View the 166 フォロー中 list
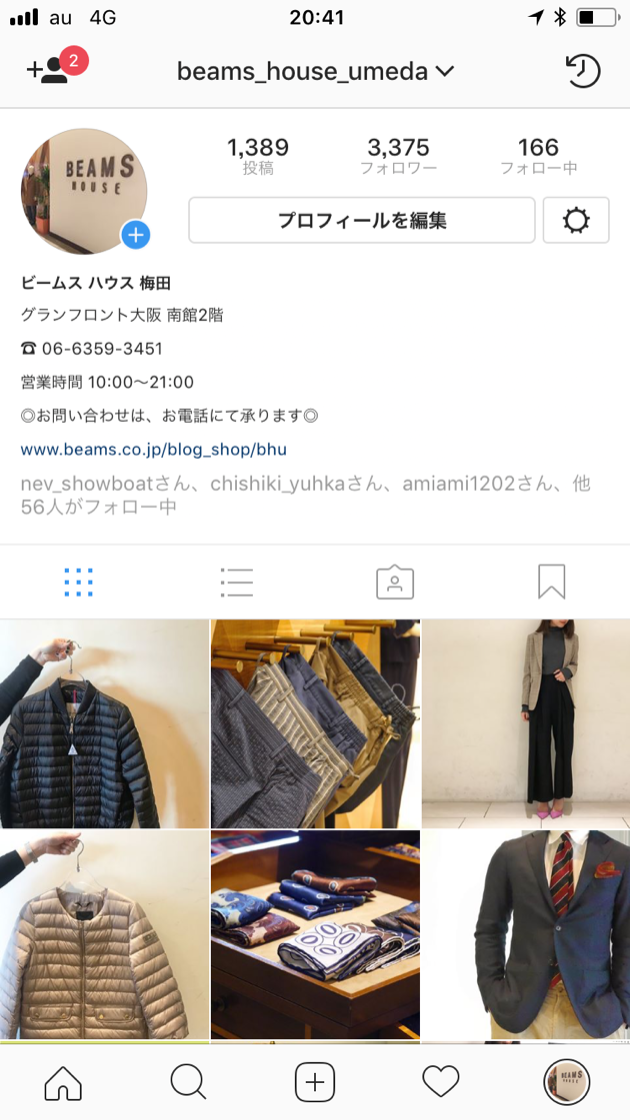 (x=538, y=156)
